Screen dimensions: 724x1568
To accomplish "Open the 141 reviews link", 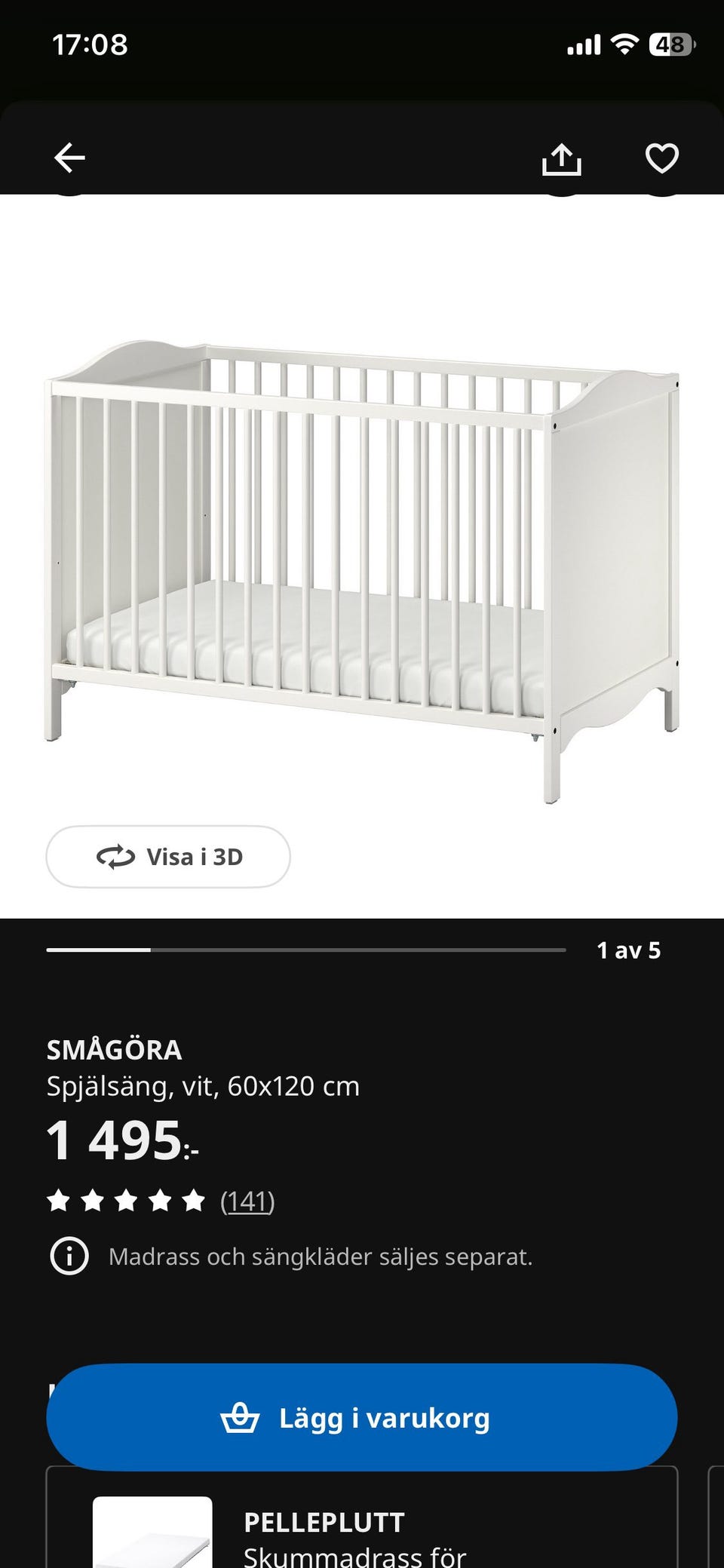I will click(247, 1201).
